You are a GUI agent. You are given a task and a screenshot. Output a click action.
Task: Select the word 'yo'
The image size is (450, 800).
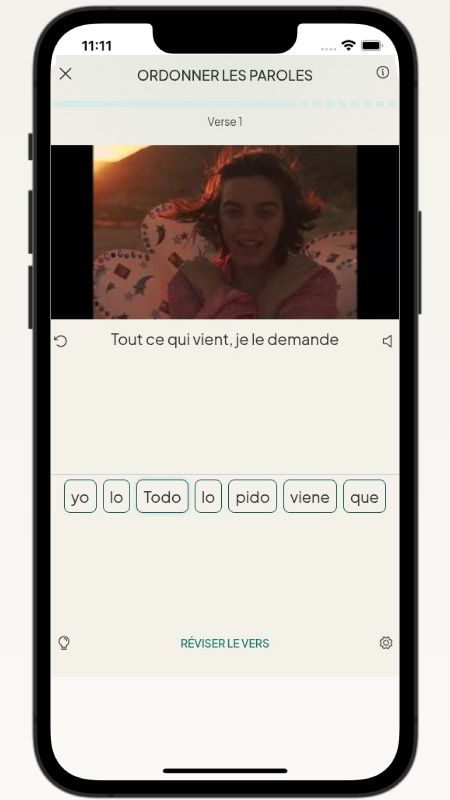coord(80,496)
